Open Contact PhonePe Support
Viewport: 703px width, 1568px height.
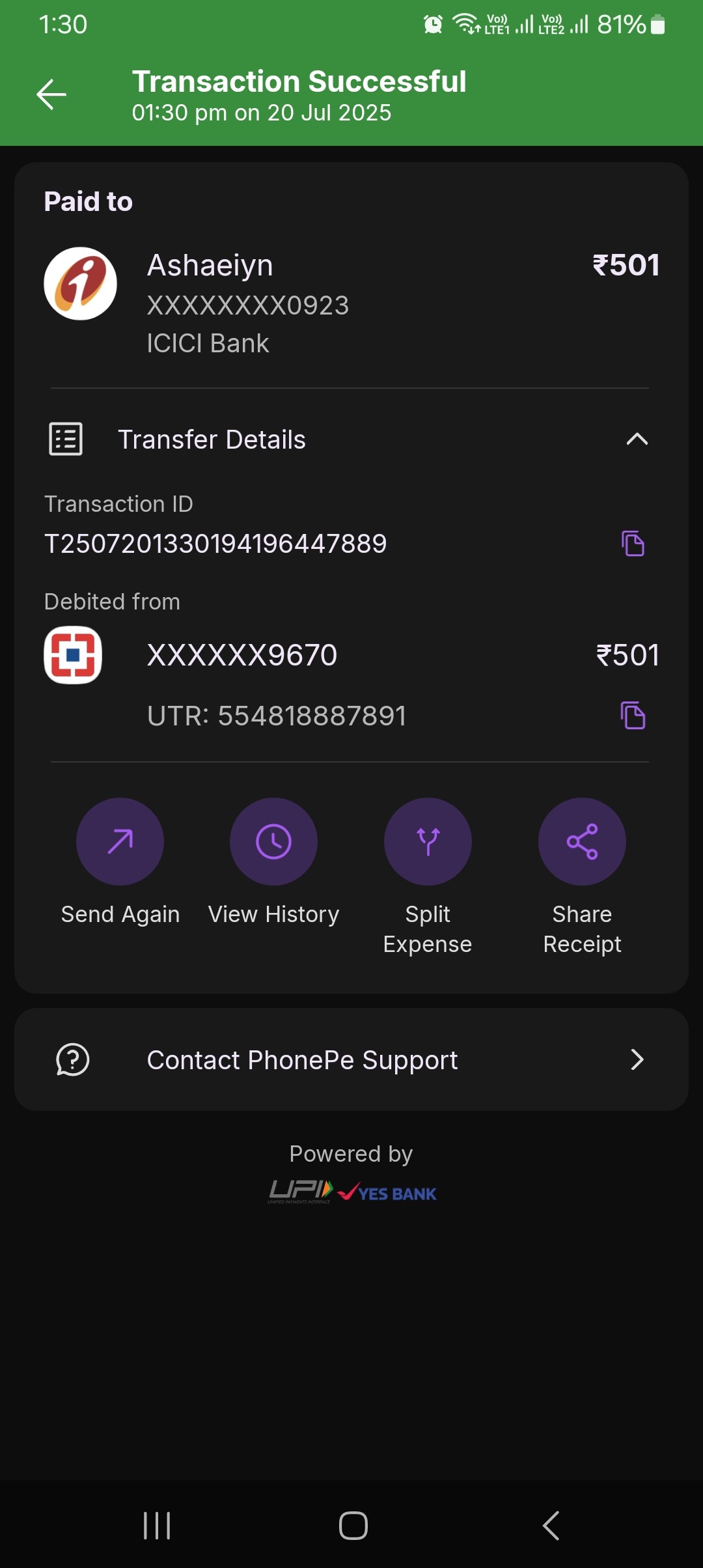click(351, 1059)
